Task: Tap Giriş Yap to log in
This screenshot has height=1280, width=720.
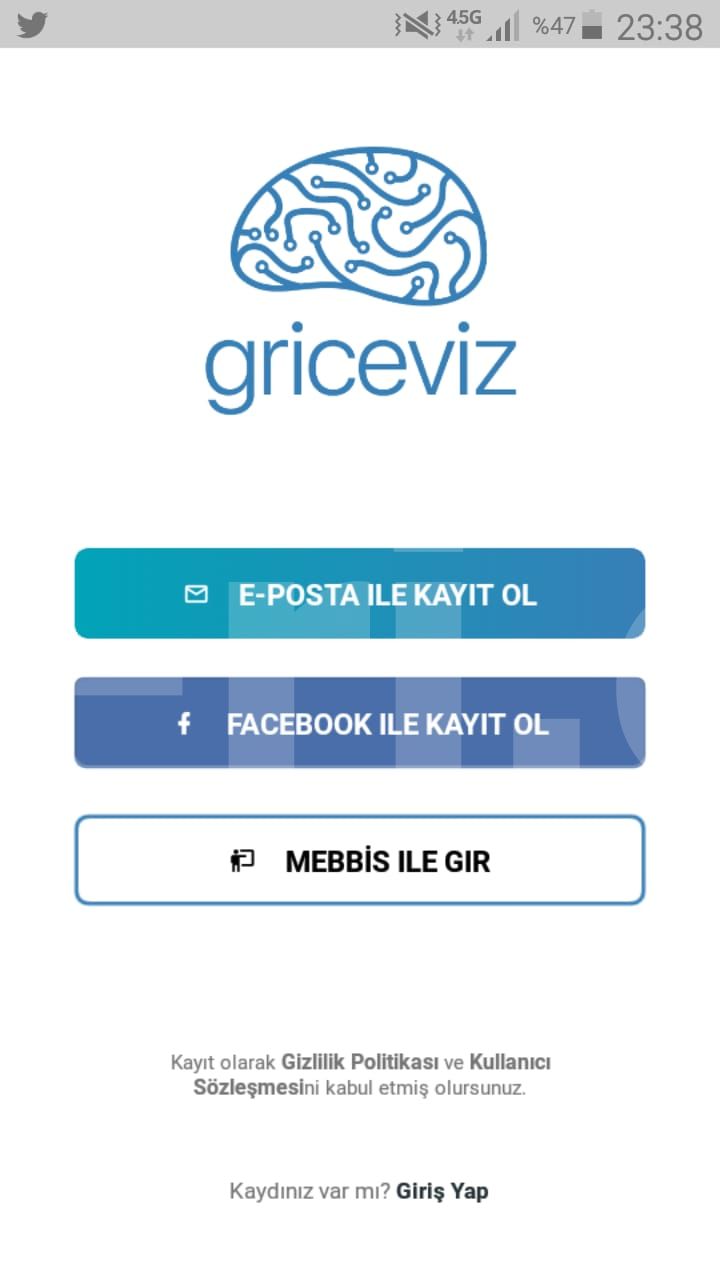Action: [442, 1191]
